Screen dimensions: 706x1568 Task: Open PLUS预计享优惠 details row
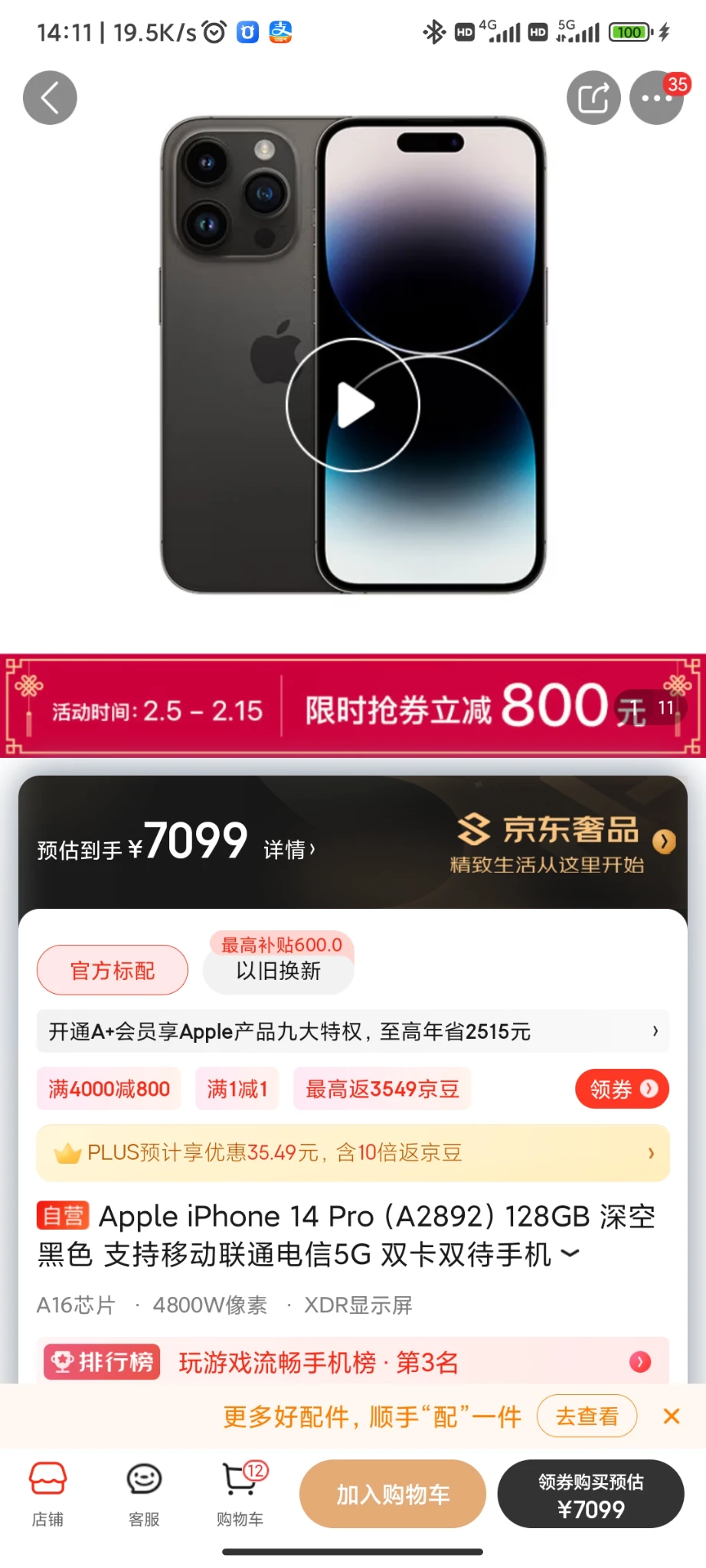coord(352,1153)
